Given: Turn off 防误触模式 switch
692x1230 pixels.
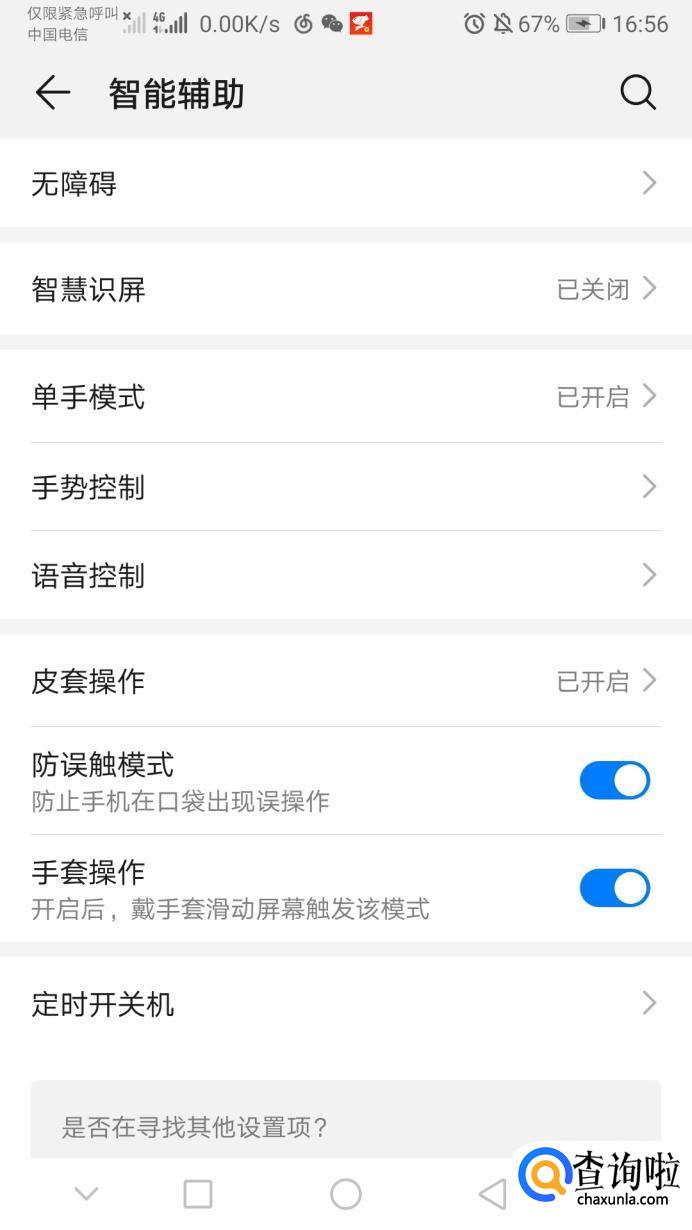Looking at the screenshot, I should coord(614,781).
